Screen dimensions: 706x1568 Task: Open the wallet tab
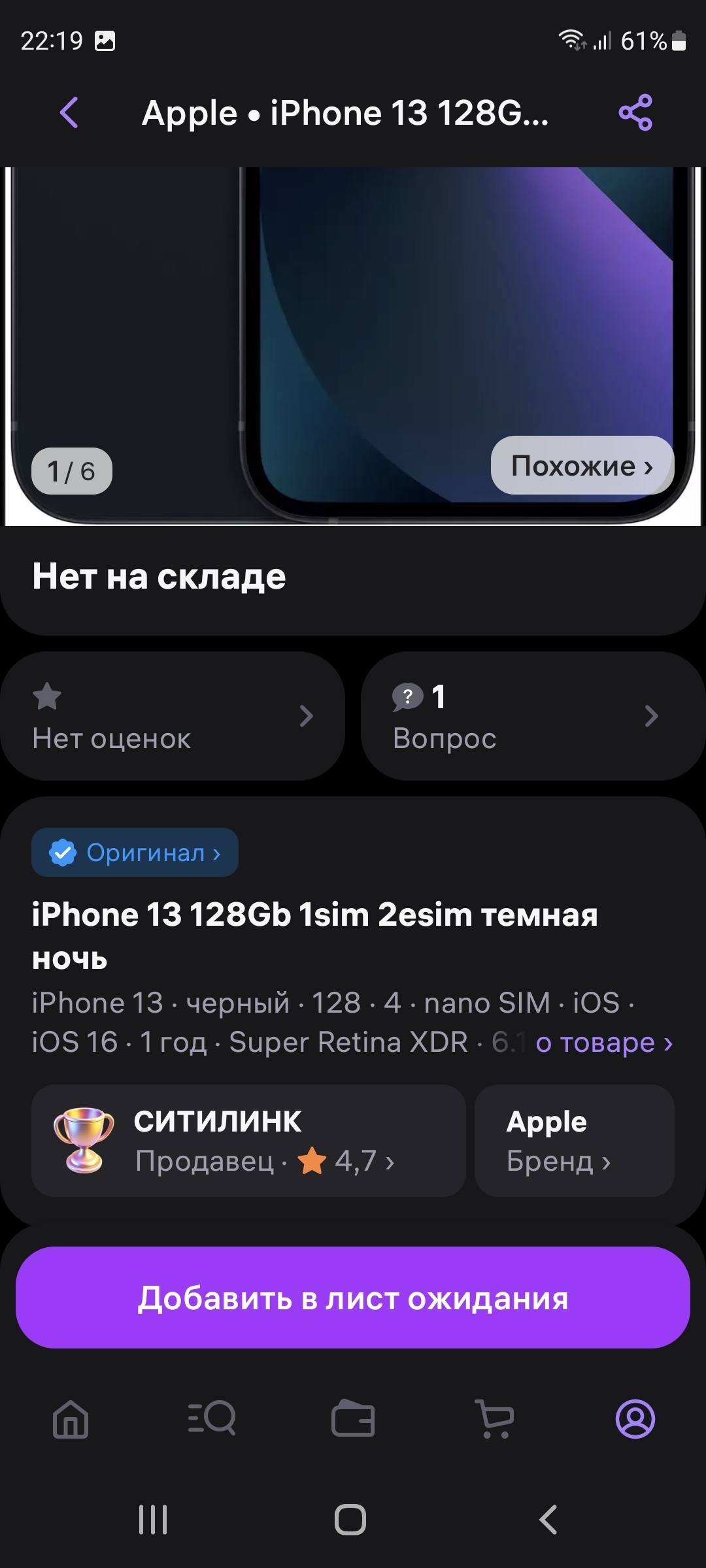353,1419
